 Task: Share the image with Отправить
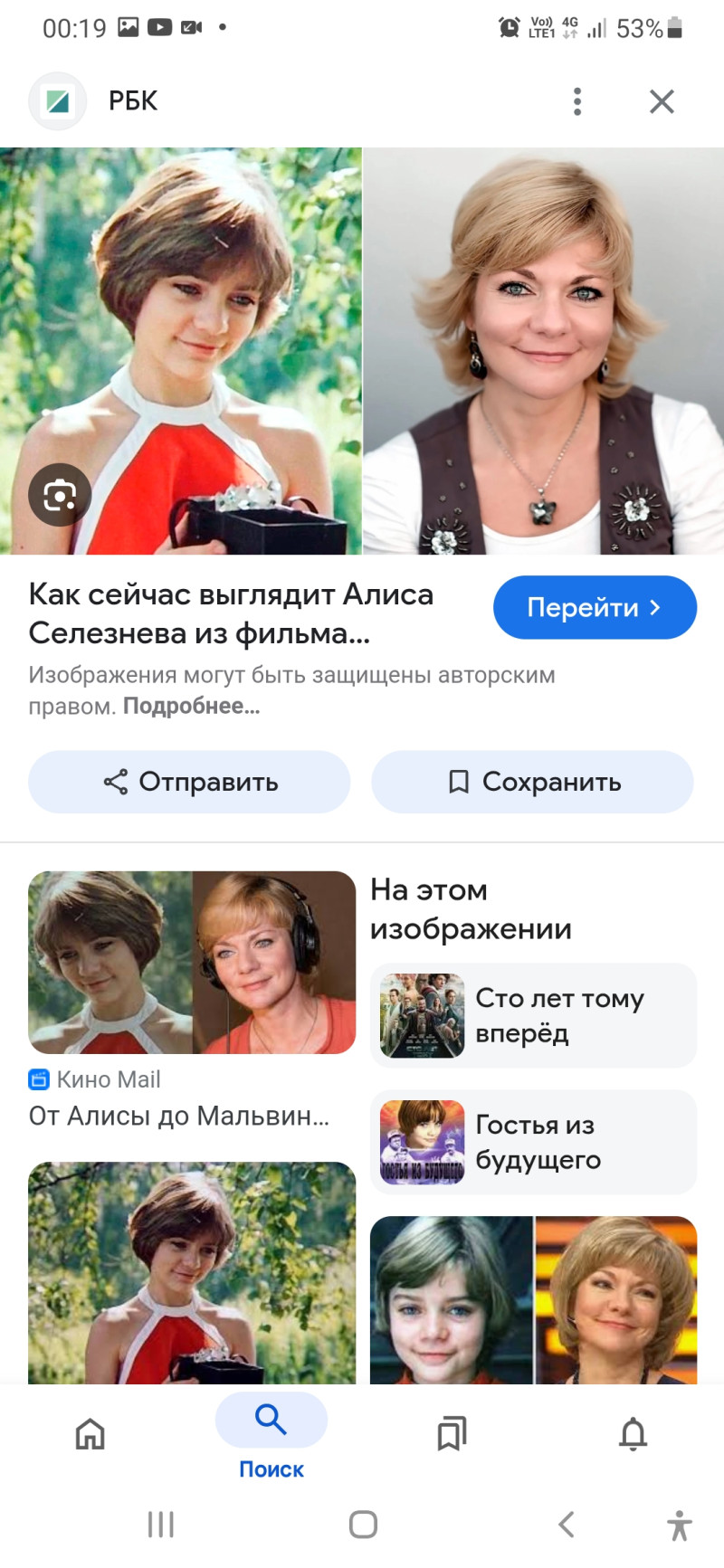189,782
